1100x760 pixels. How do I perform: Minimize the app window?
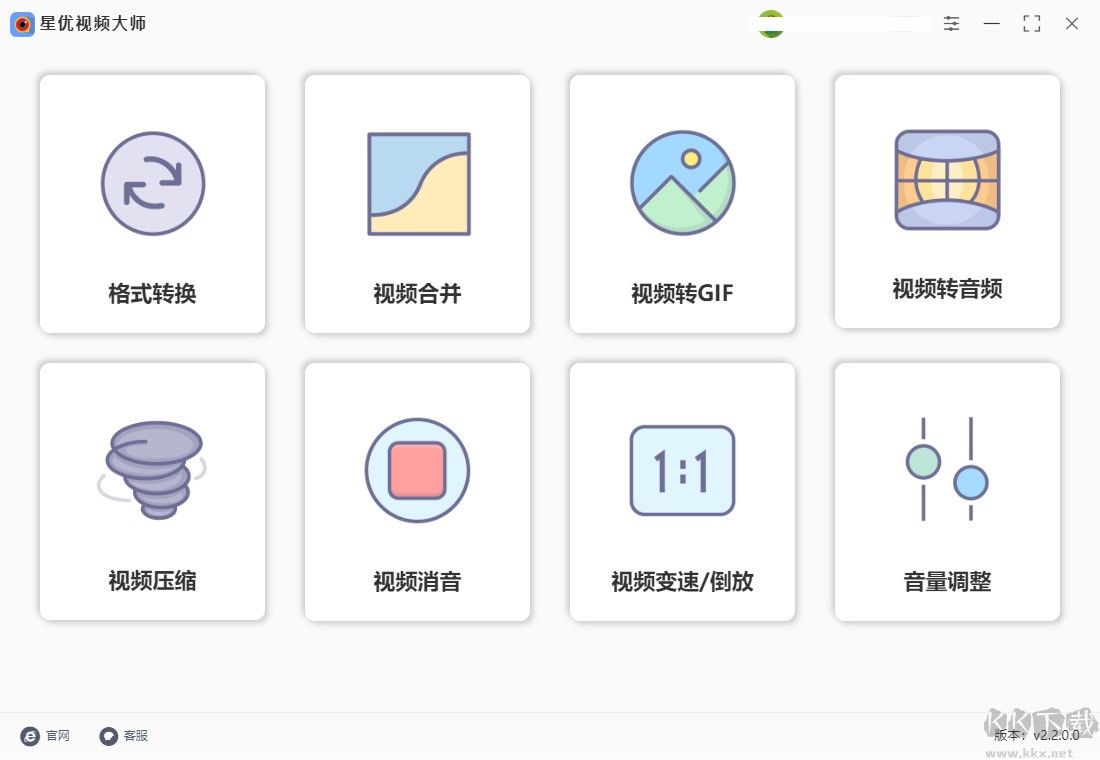991,24
